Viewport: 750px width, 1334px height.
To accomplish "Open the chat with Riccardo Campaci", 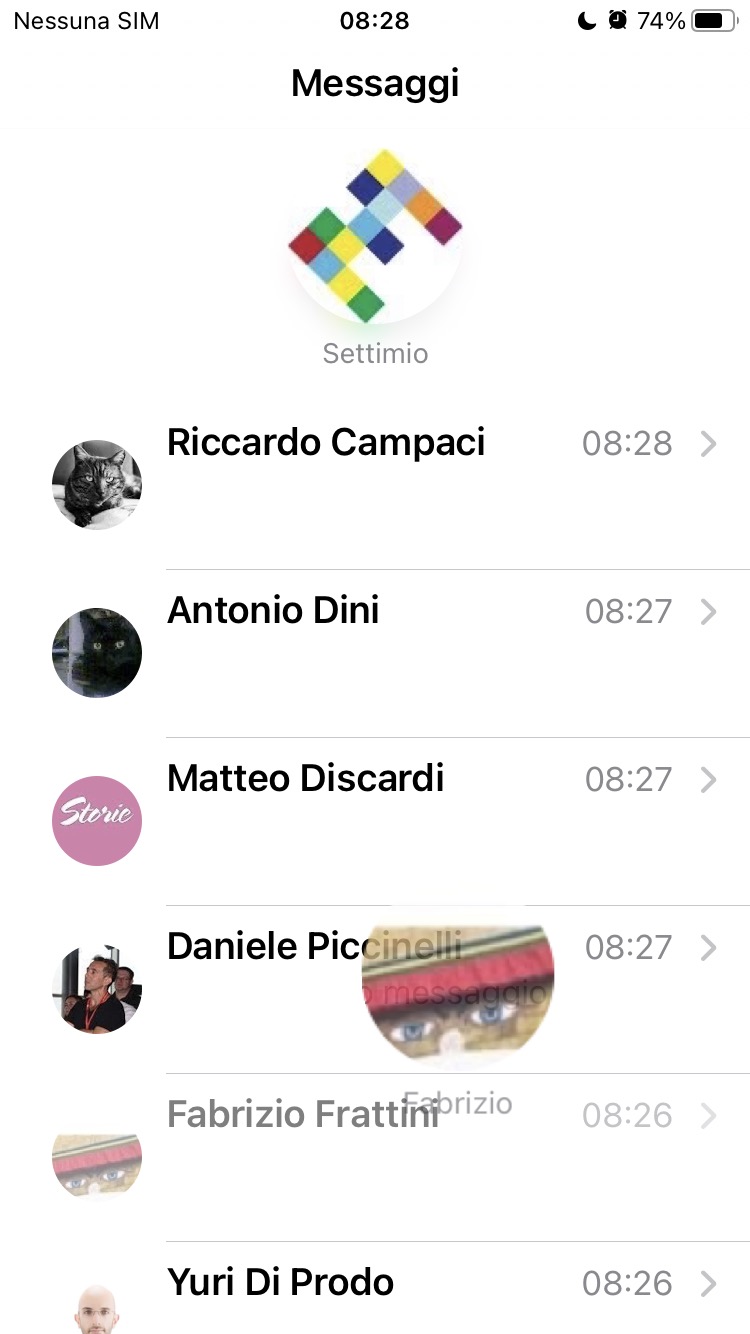I will [x=326, y=443].
